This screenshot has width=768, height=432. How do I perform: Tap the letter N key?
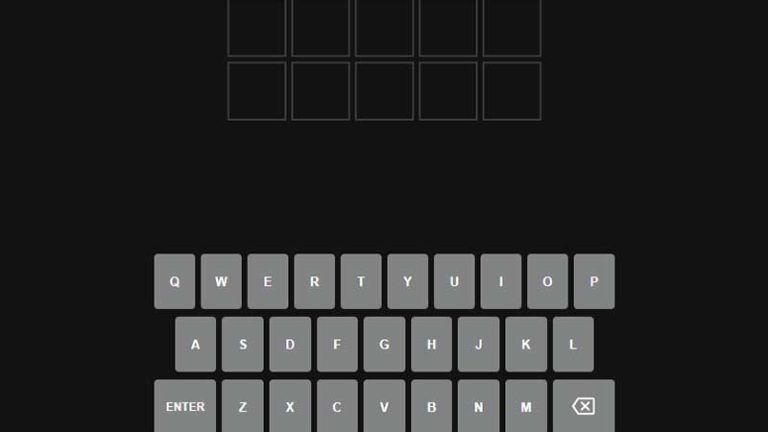(x=478, y=406)
